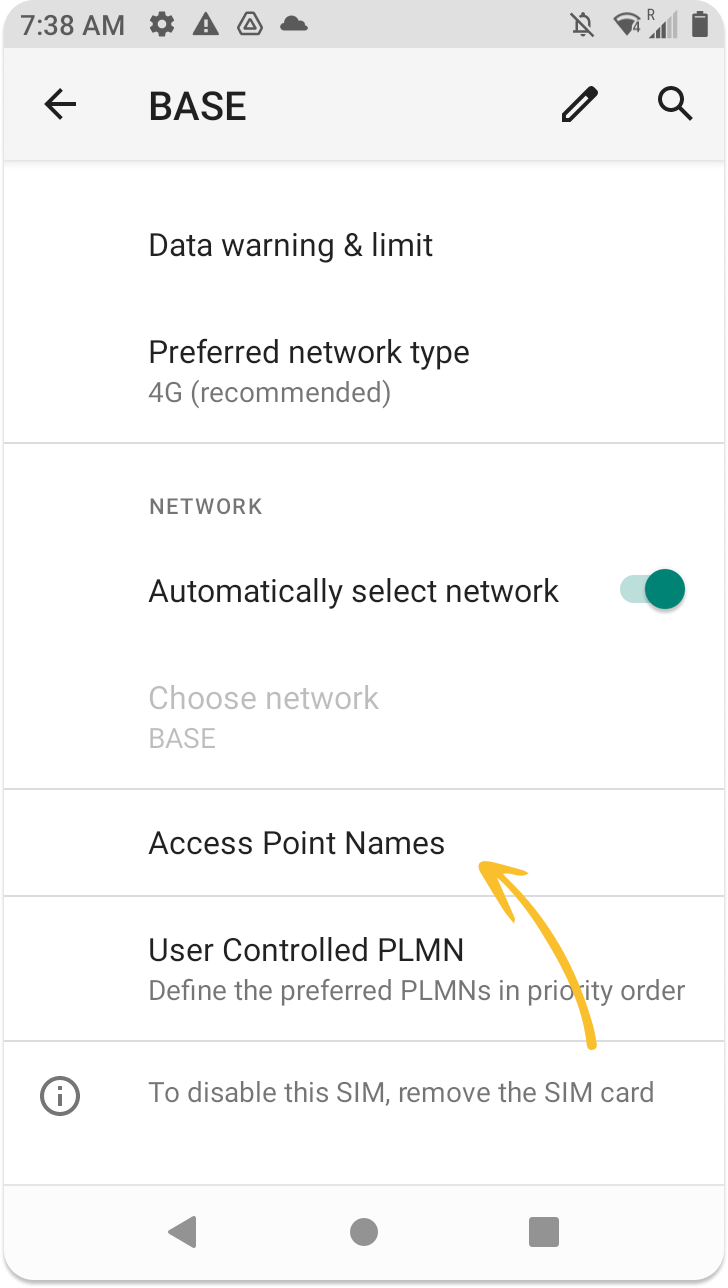Screen dimensions: 728x1288
Task: Open Access Point Names
Action: pos(364,843)
